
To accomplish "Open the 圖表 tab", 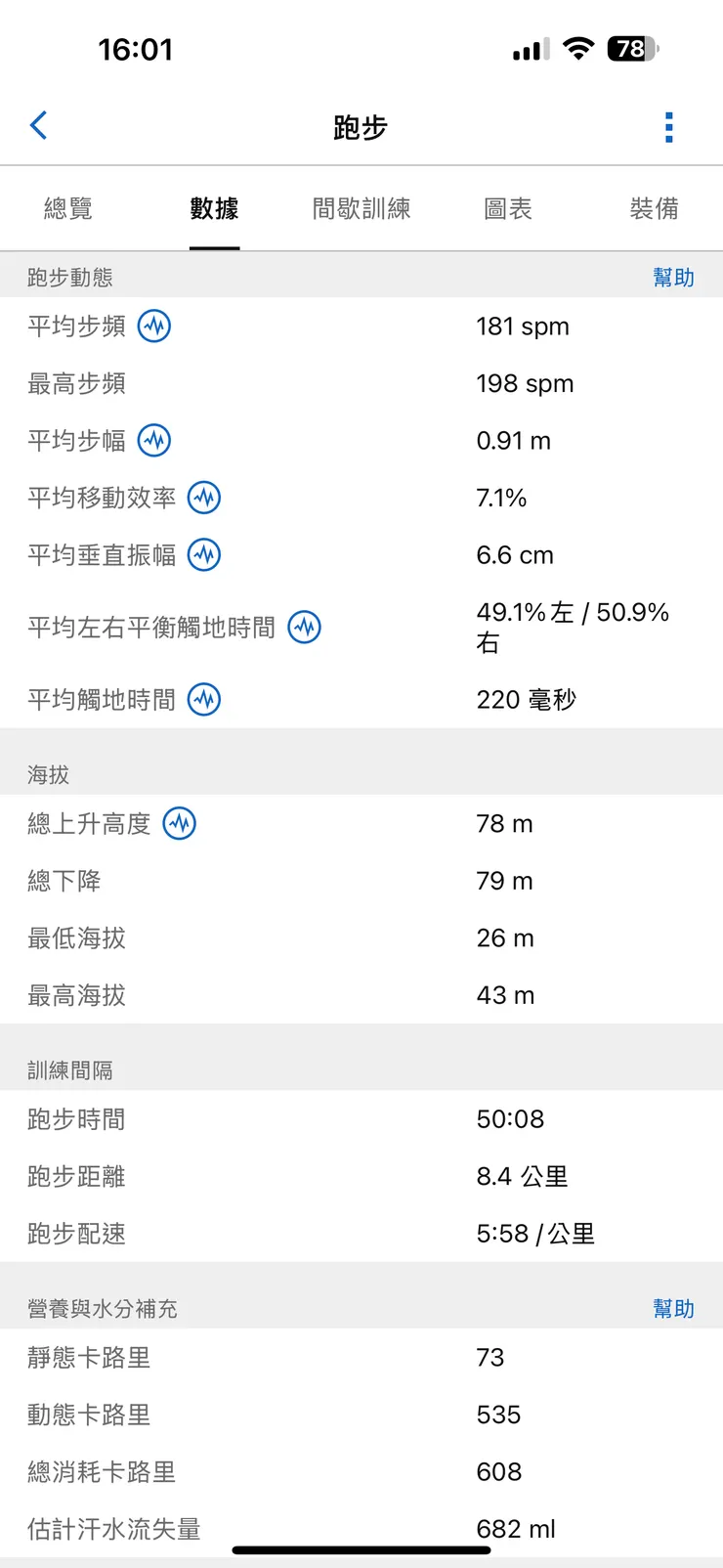I will coord(508,208).
